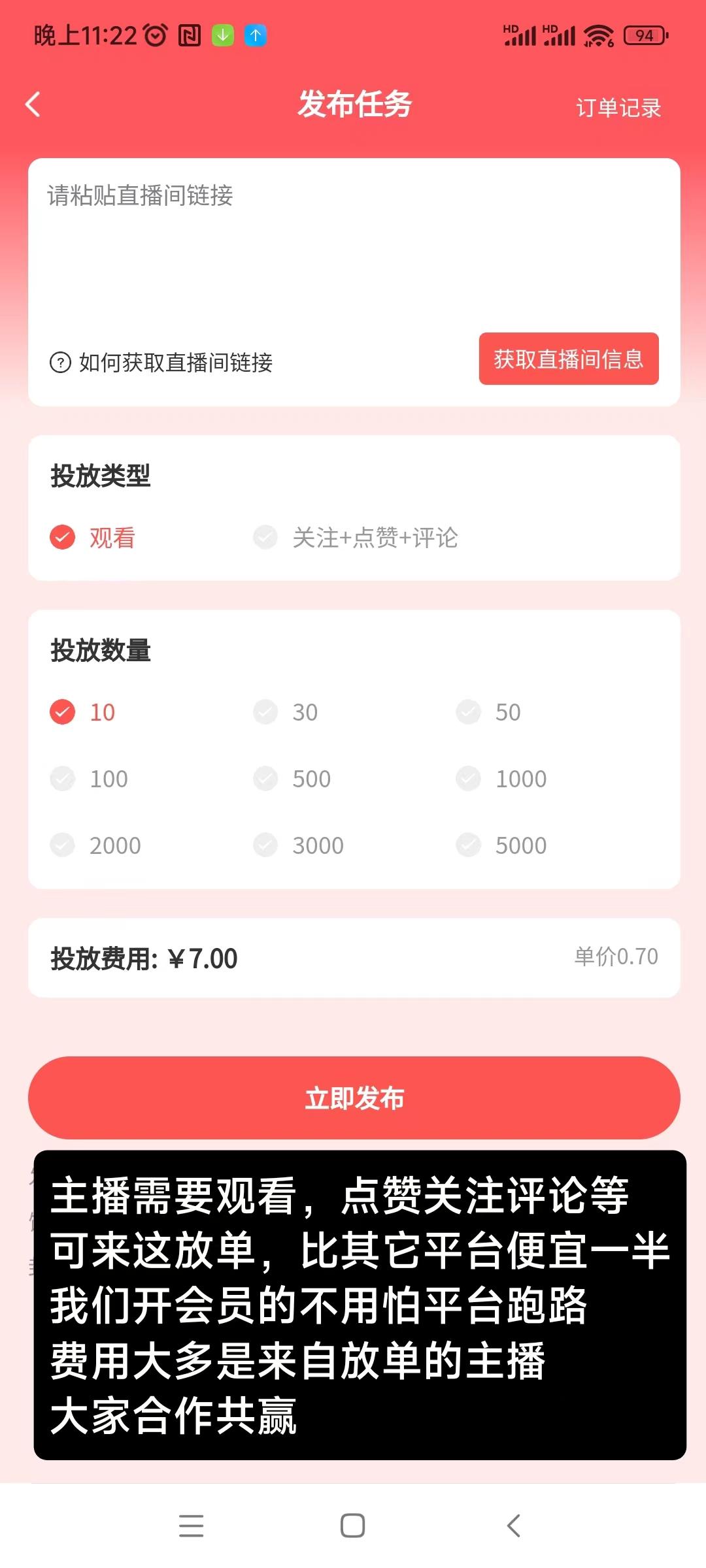Select quantity 10

[82, 712]
